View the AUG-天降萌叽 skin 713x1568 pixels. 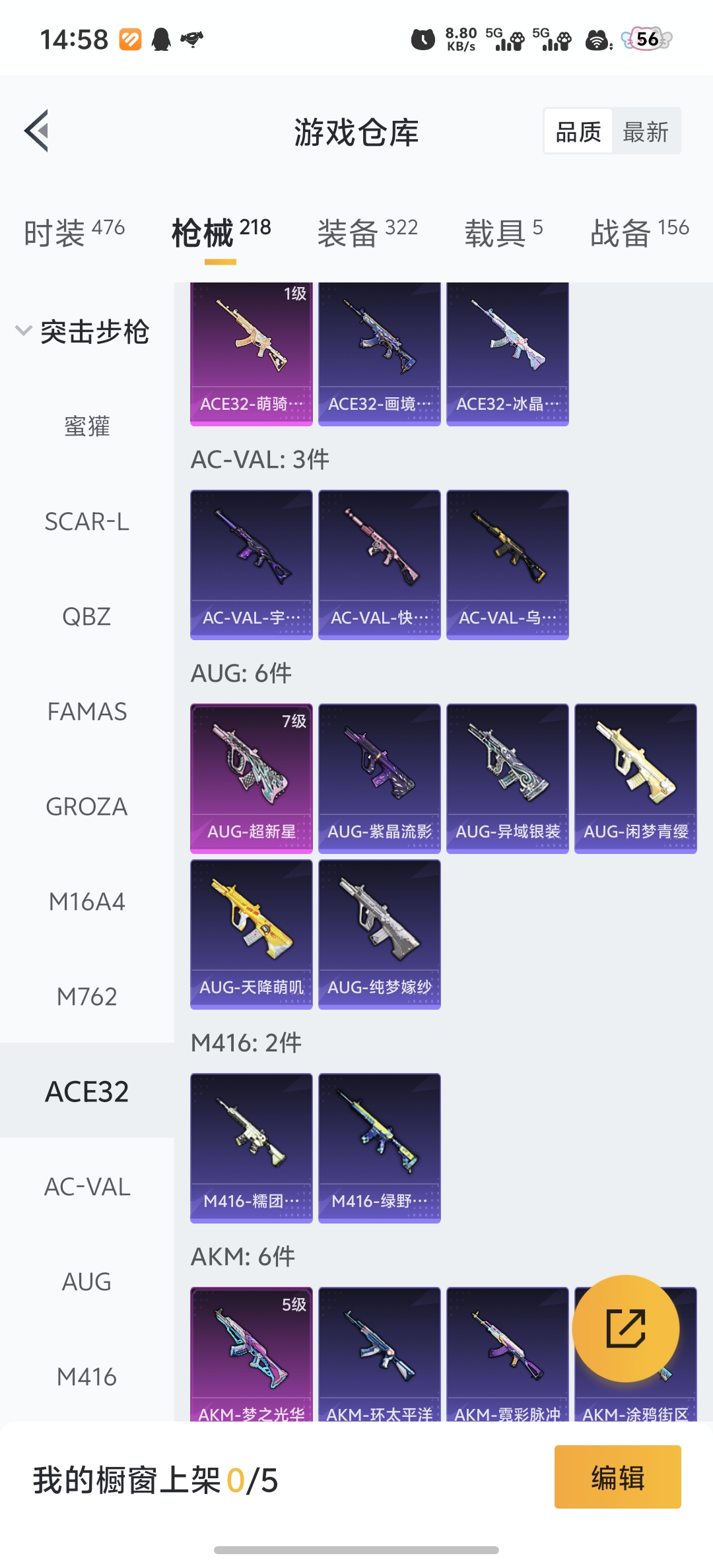[252, 934]
